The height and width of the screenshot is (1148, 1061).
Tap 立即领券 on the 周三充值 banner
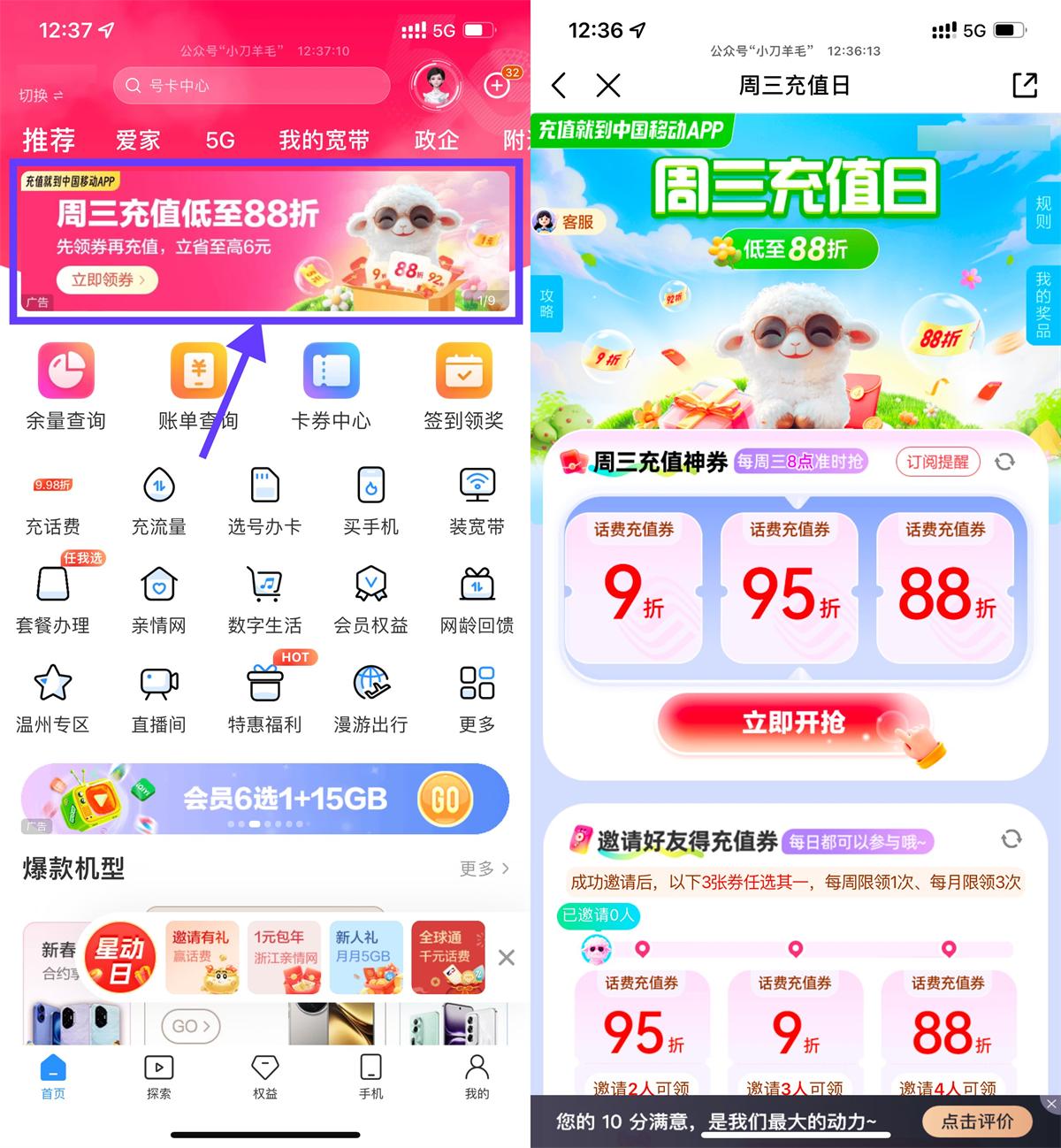107,279
